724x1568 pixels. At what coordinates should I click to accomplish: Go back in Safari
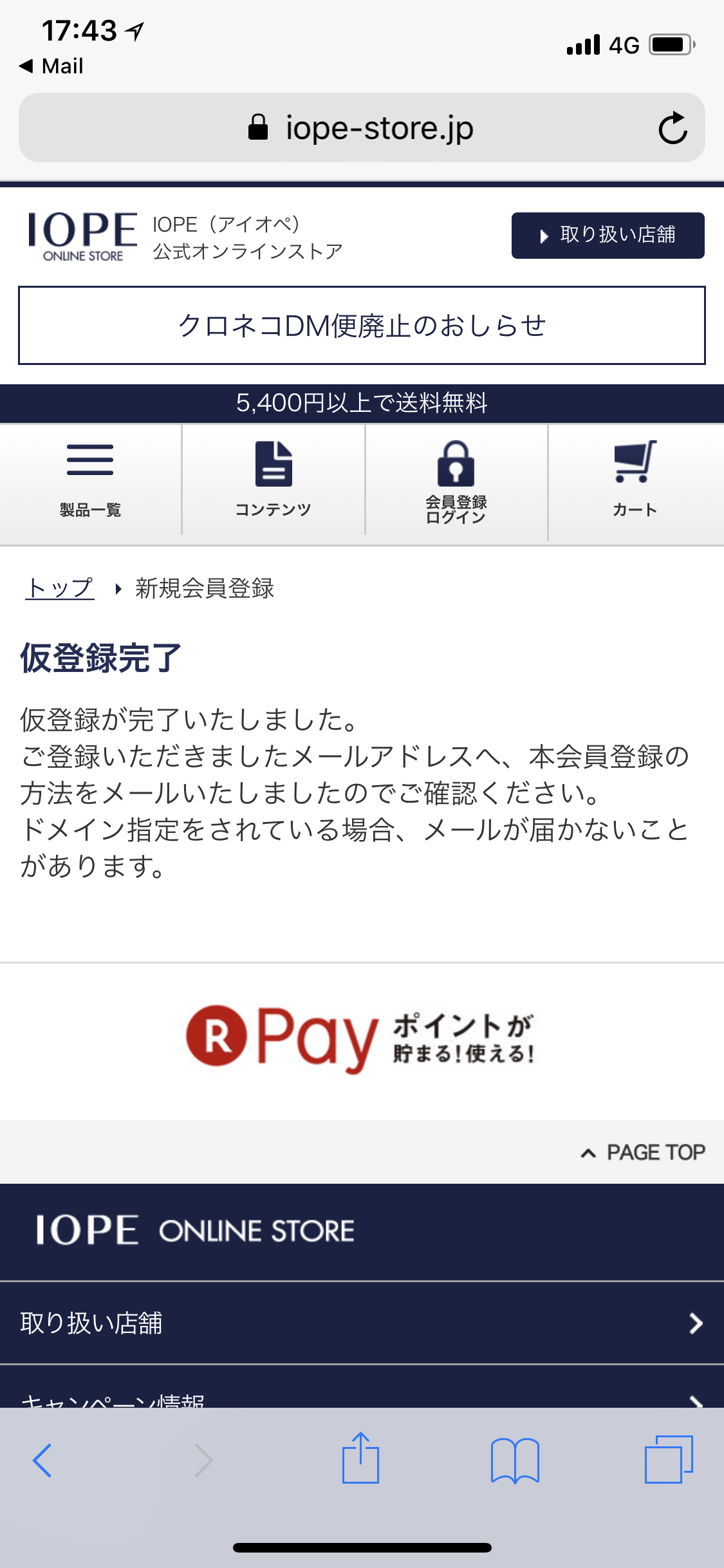point(42,1460)
